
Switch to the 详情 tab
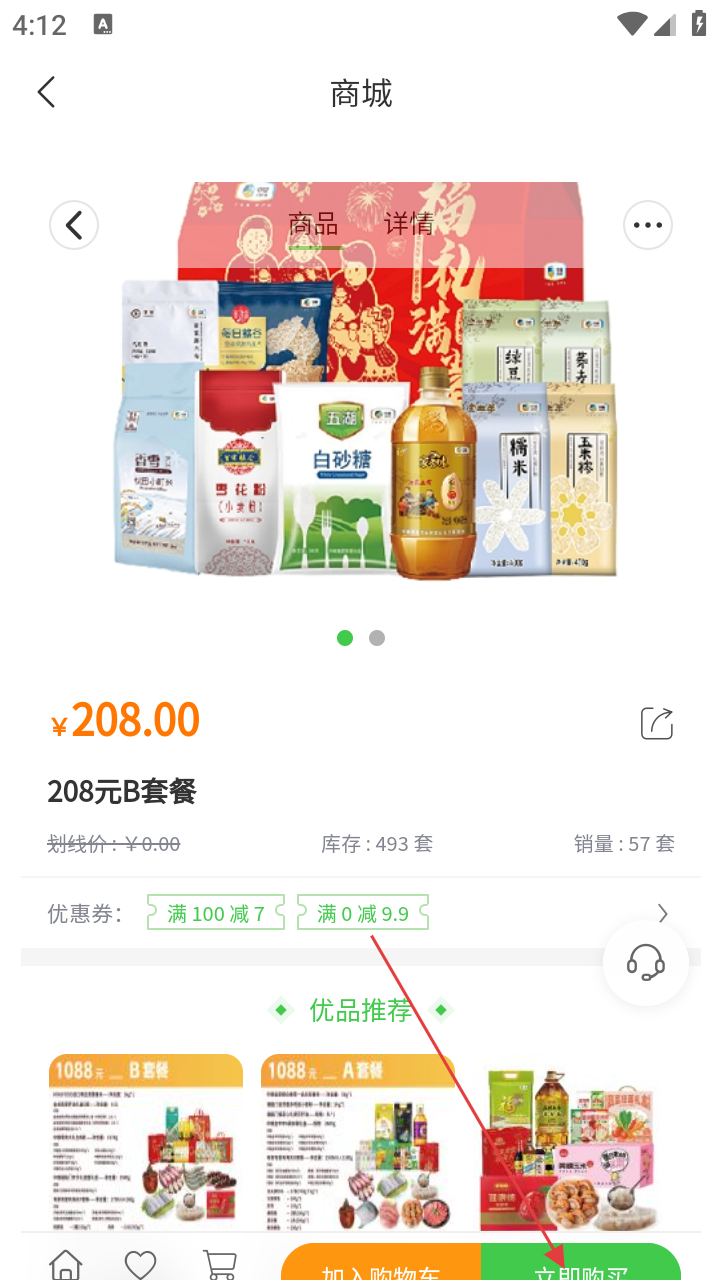coord(408,224)
